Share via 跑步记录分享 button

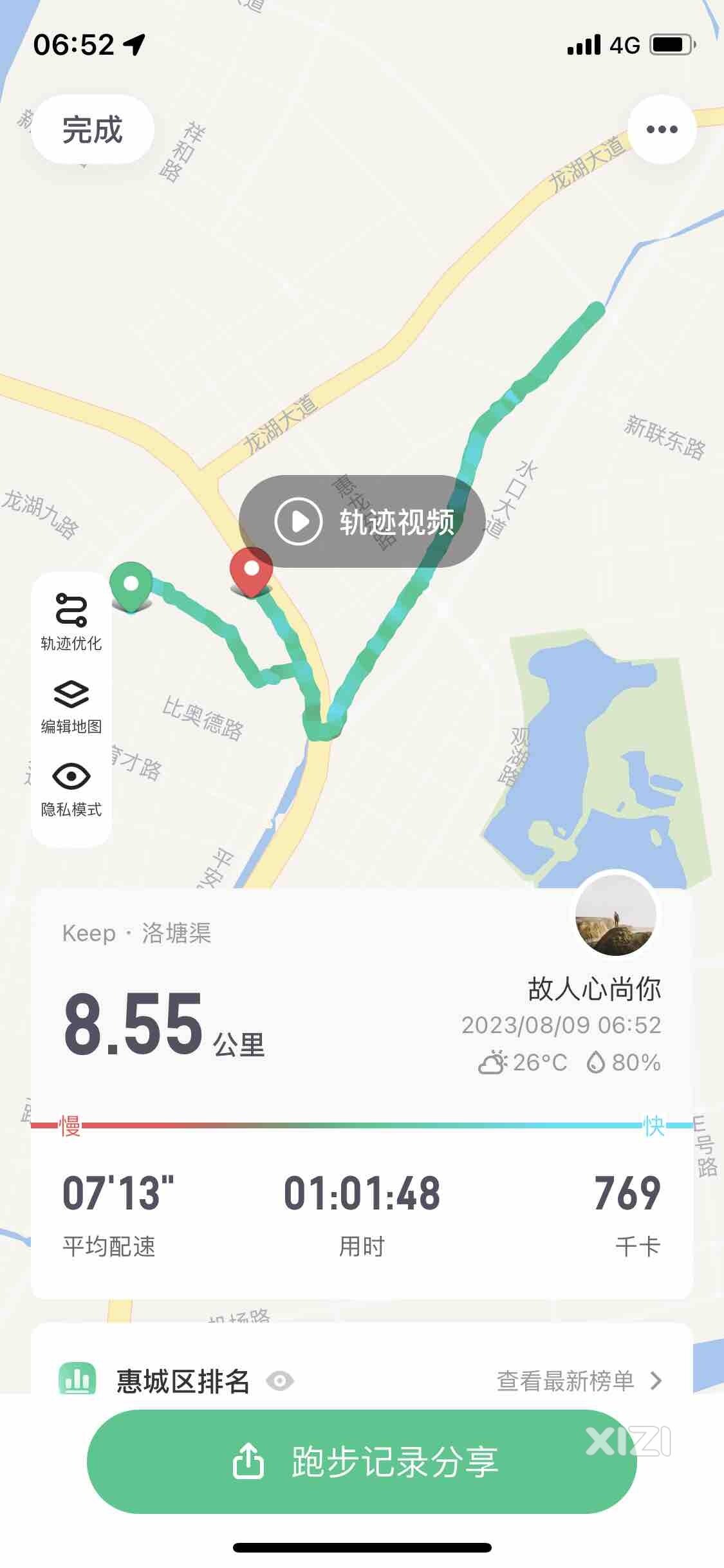tap(362, 1461)
